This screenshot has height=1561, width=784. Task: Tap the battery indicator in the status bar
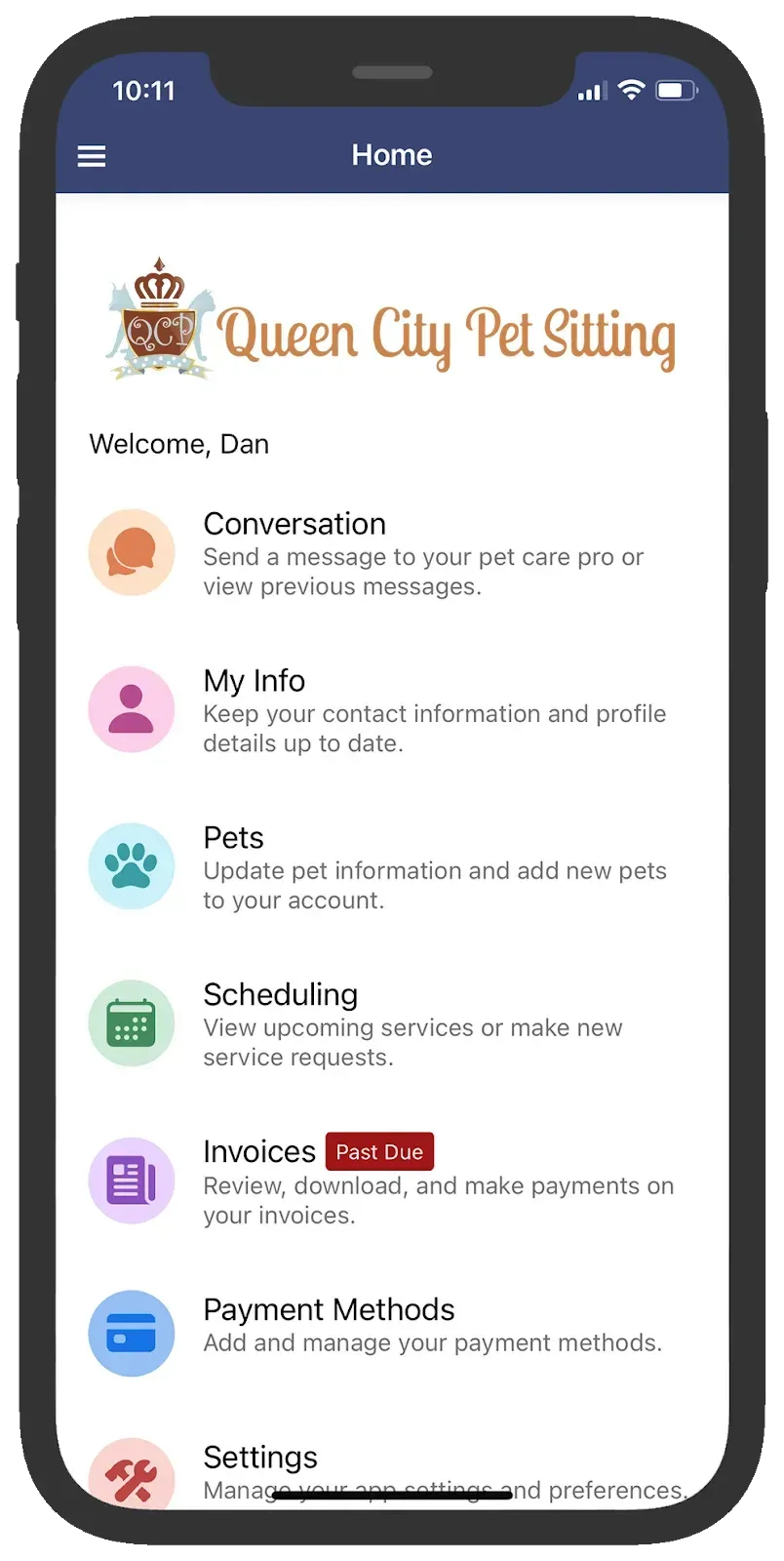(x=675, y=90)
